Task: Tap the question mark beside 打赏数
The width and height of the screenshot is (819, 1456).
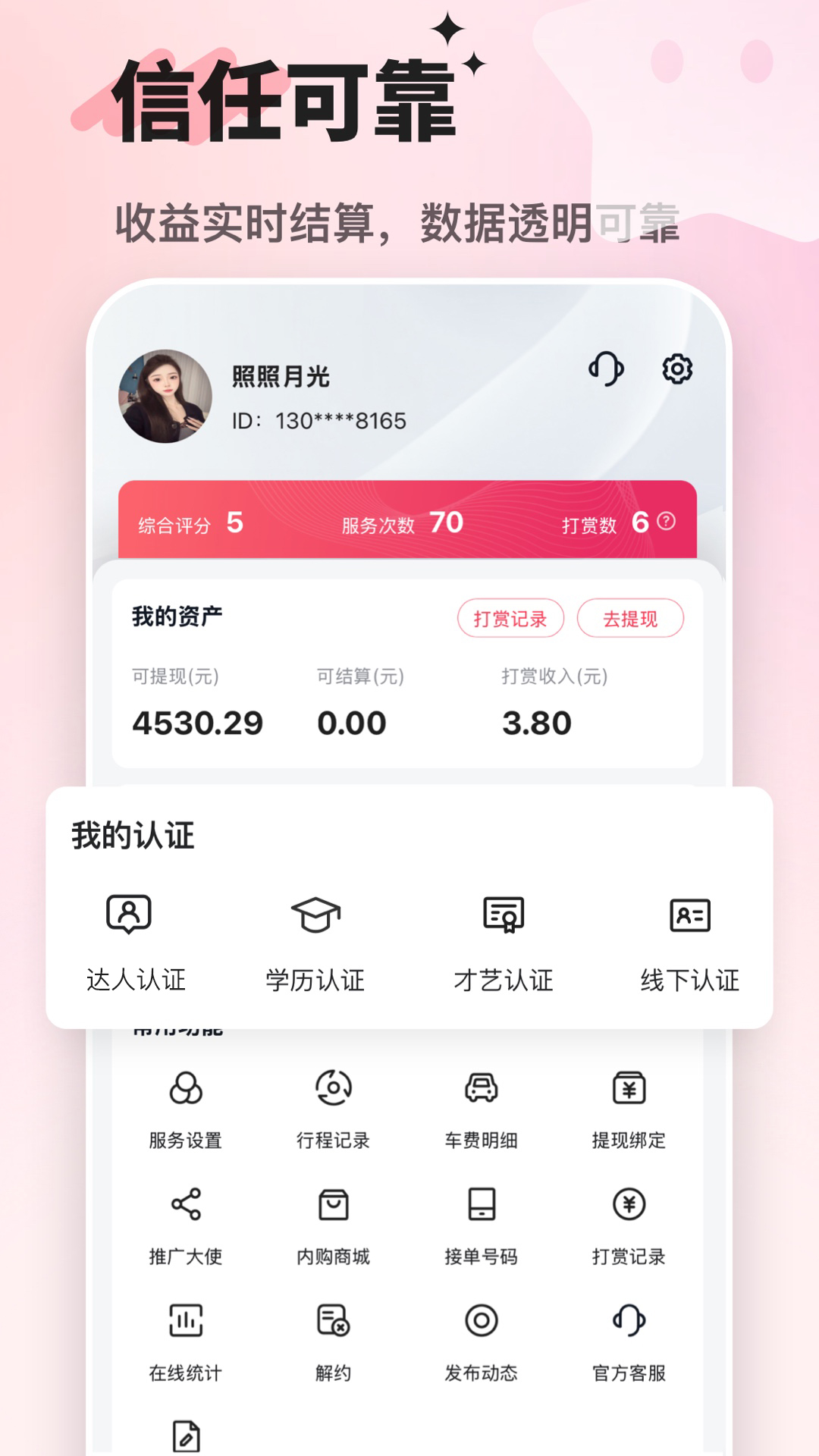Action: (x=666, y=520)
